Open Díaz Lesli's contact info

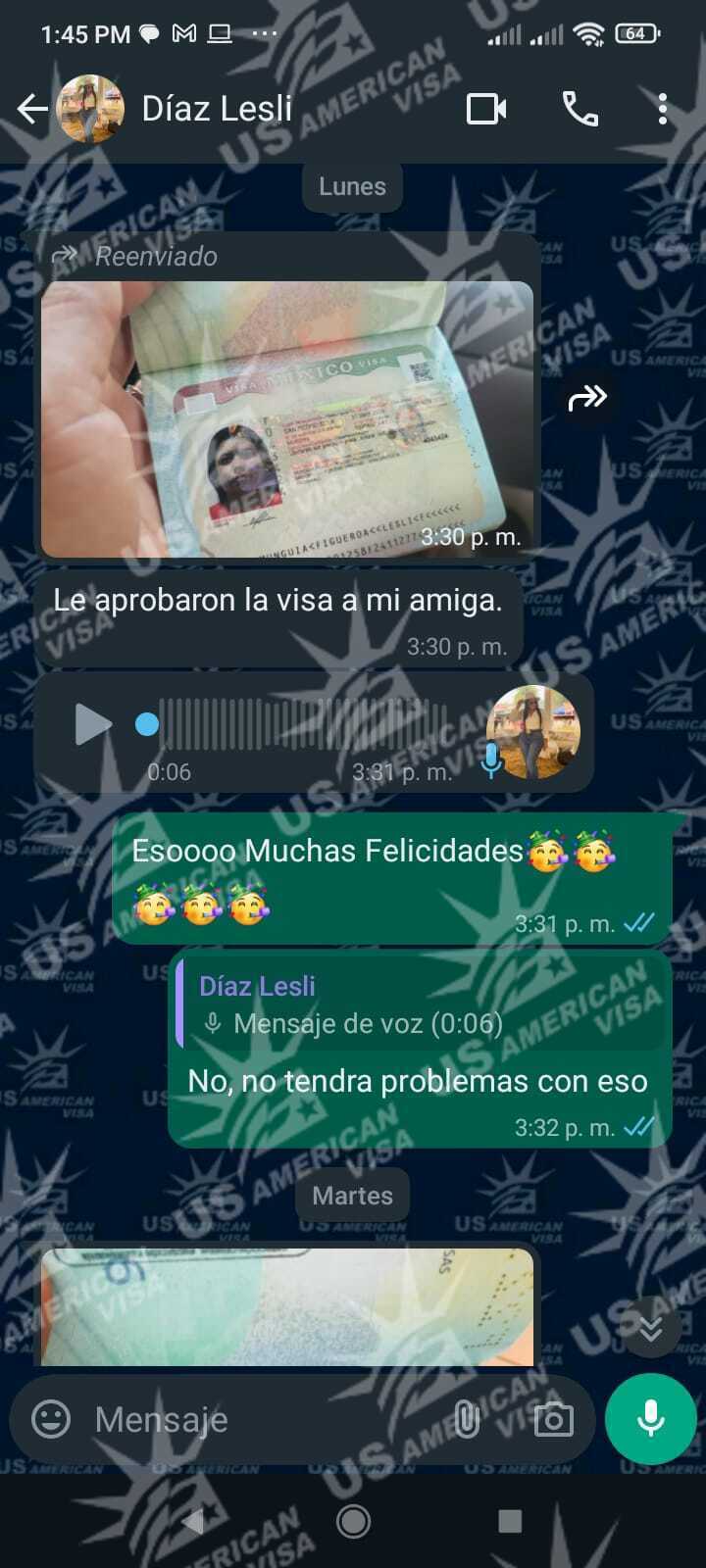[x=217, y=109]
